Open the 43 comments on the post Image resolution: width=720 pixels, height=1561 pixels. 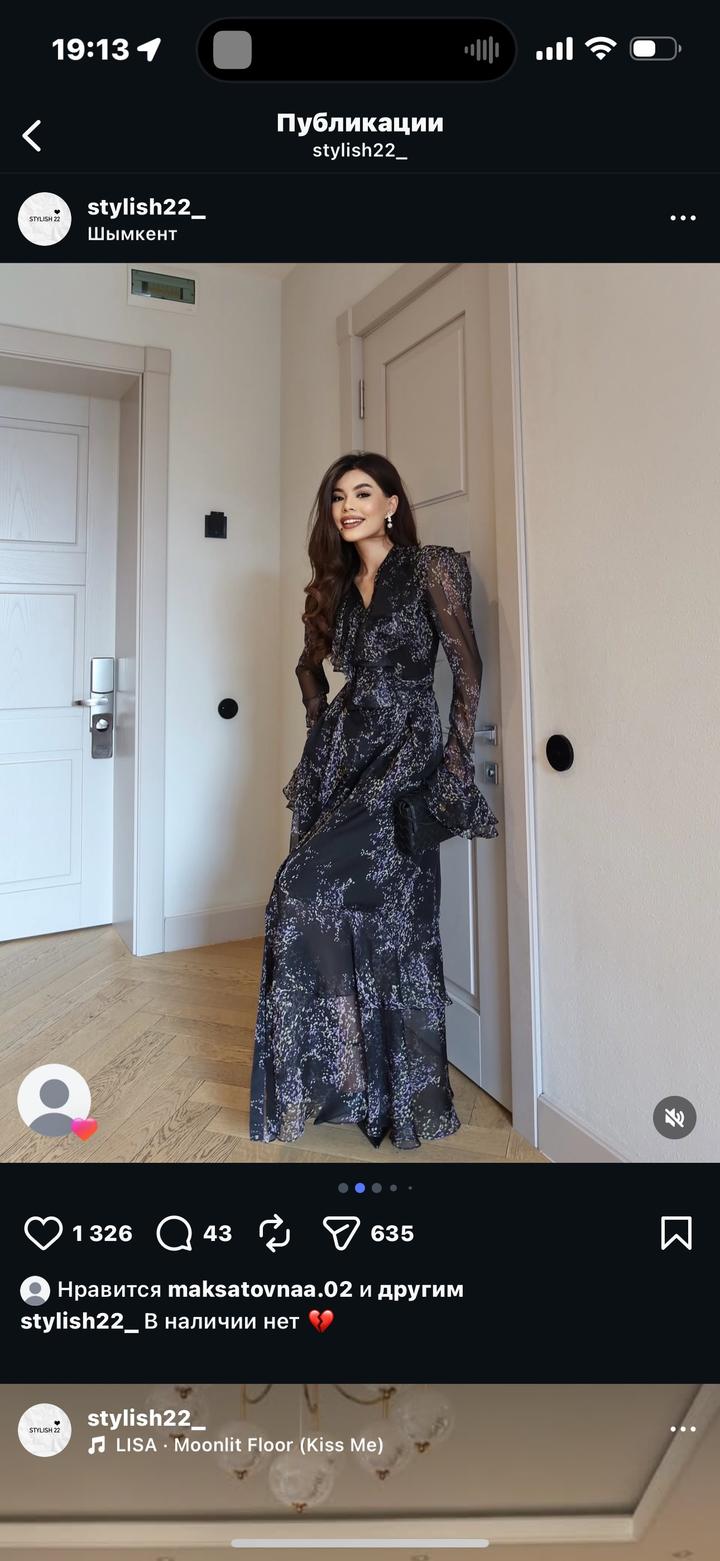[x=175, y=1233]
